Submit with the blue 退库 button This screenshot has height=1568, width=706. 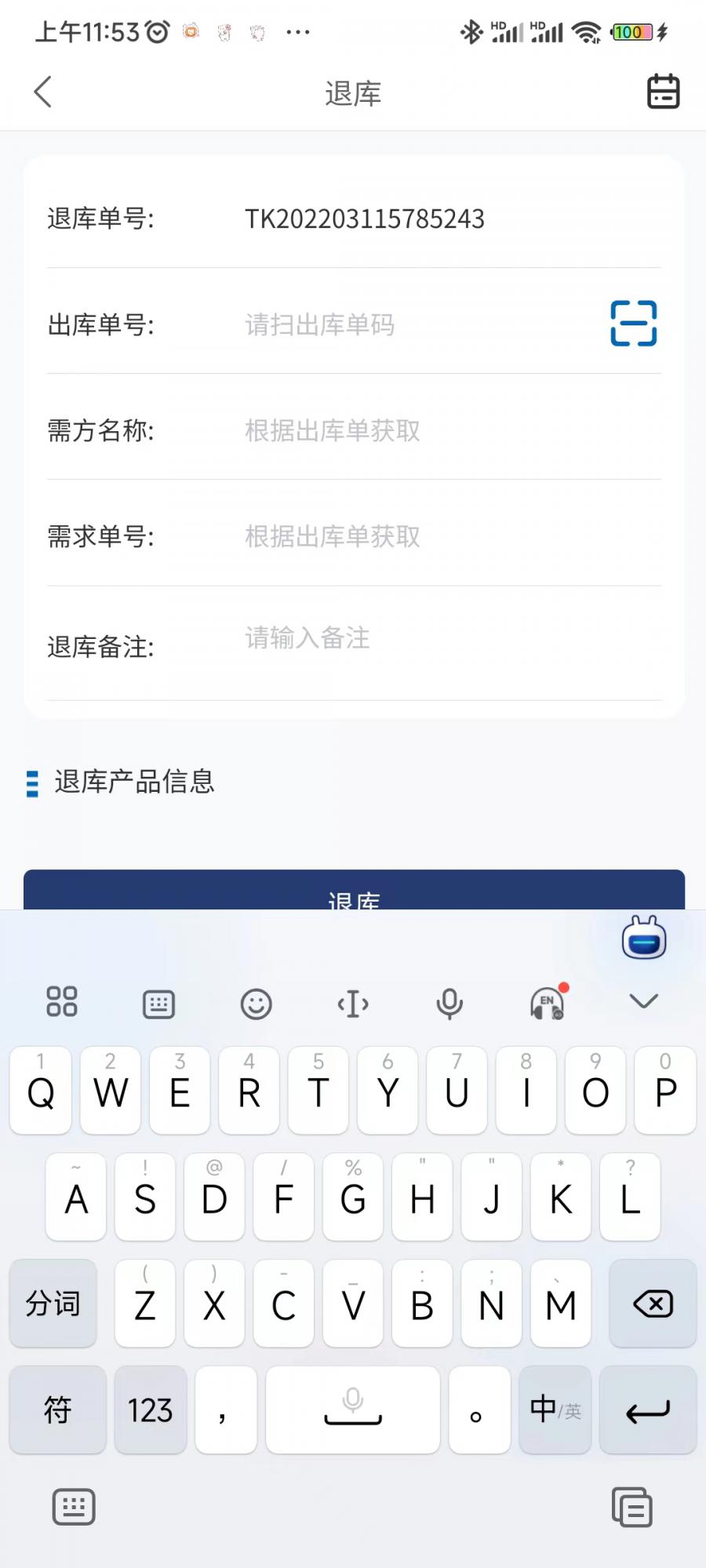click(354, 892)
